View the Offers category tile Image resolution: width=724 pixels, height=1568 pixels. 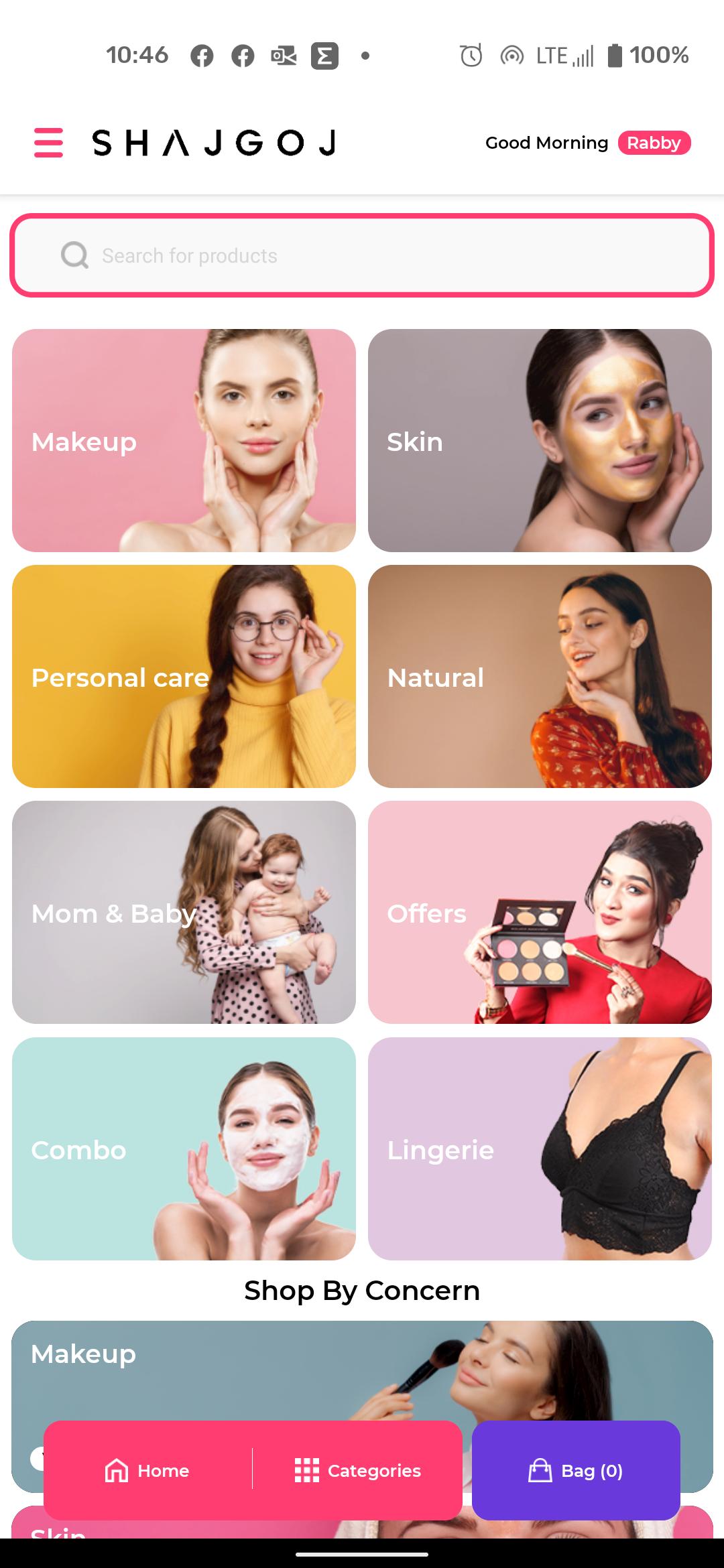540,912
